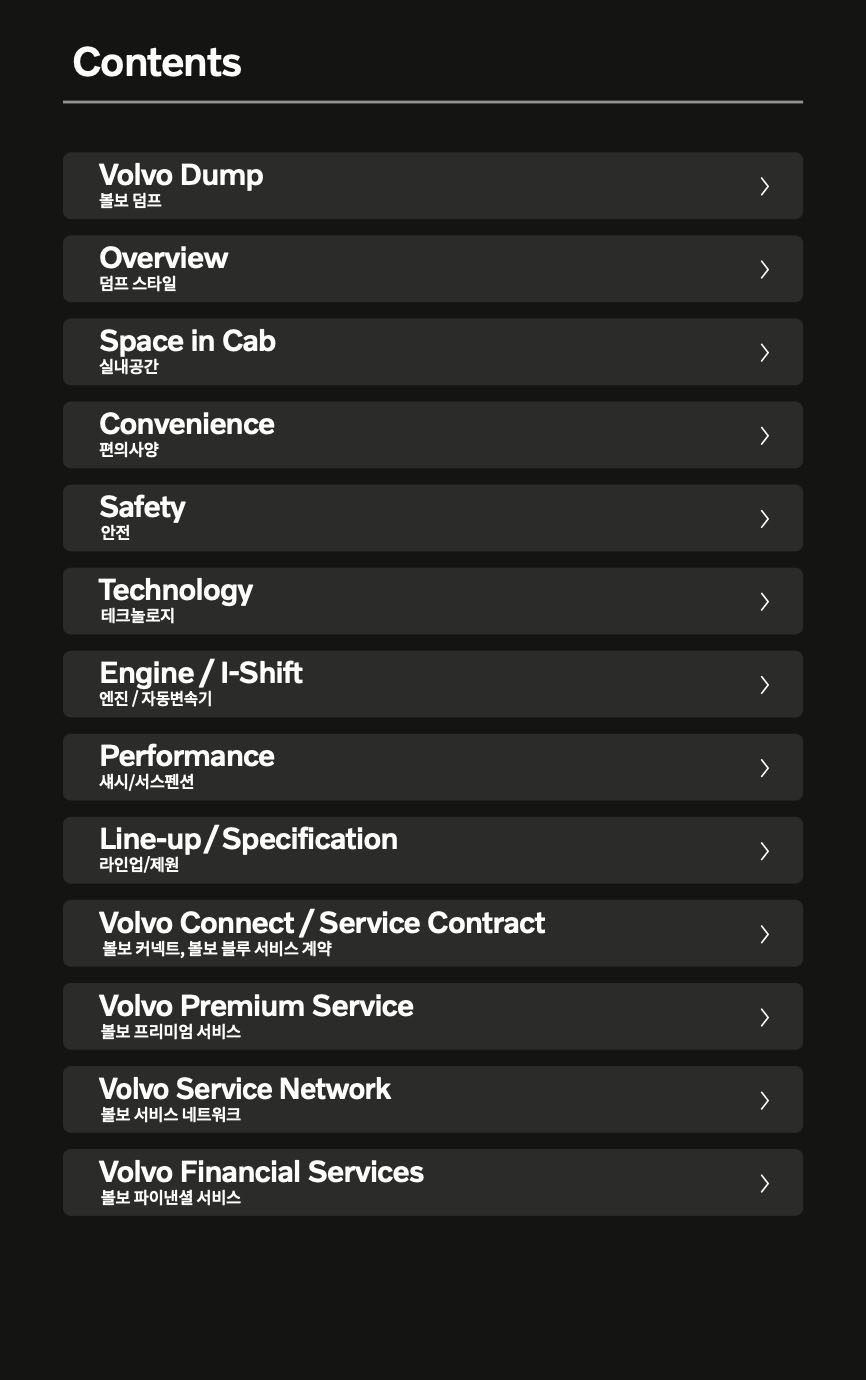Go to the Performance section
This screenshot has height=1380, width=866.
[x=432, y=767]
